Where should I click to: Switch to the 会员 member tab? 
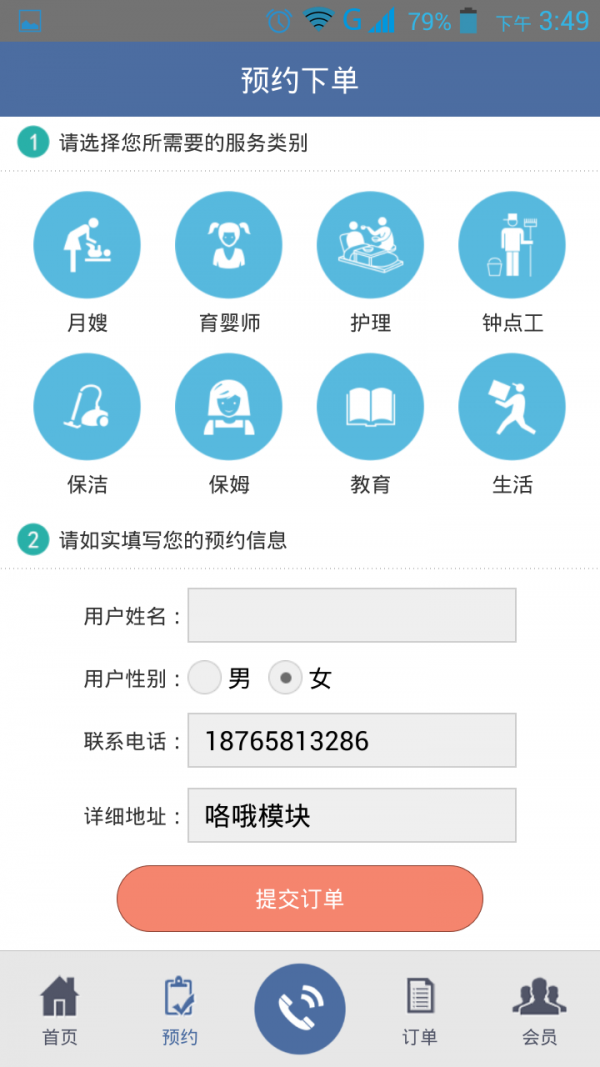(539, 1010)
